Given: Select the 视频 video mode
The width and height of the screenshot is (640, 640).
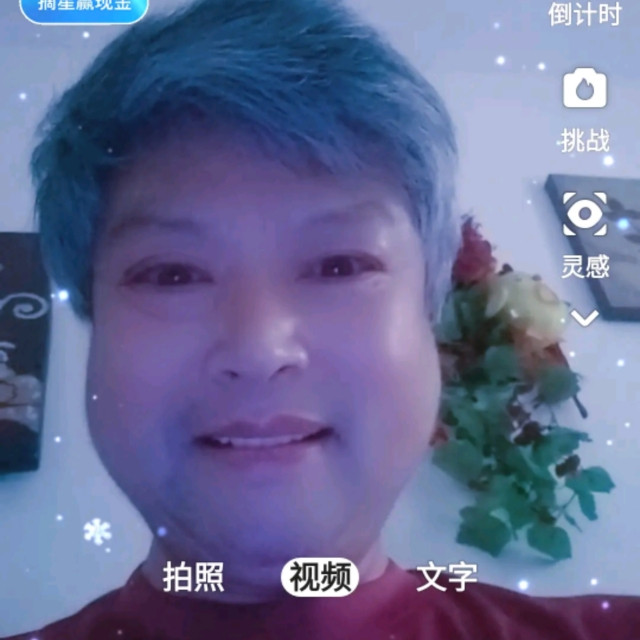Looking at the screenshot, I should 320,577.
